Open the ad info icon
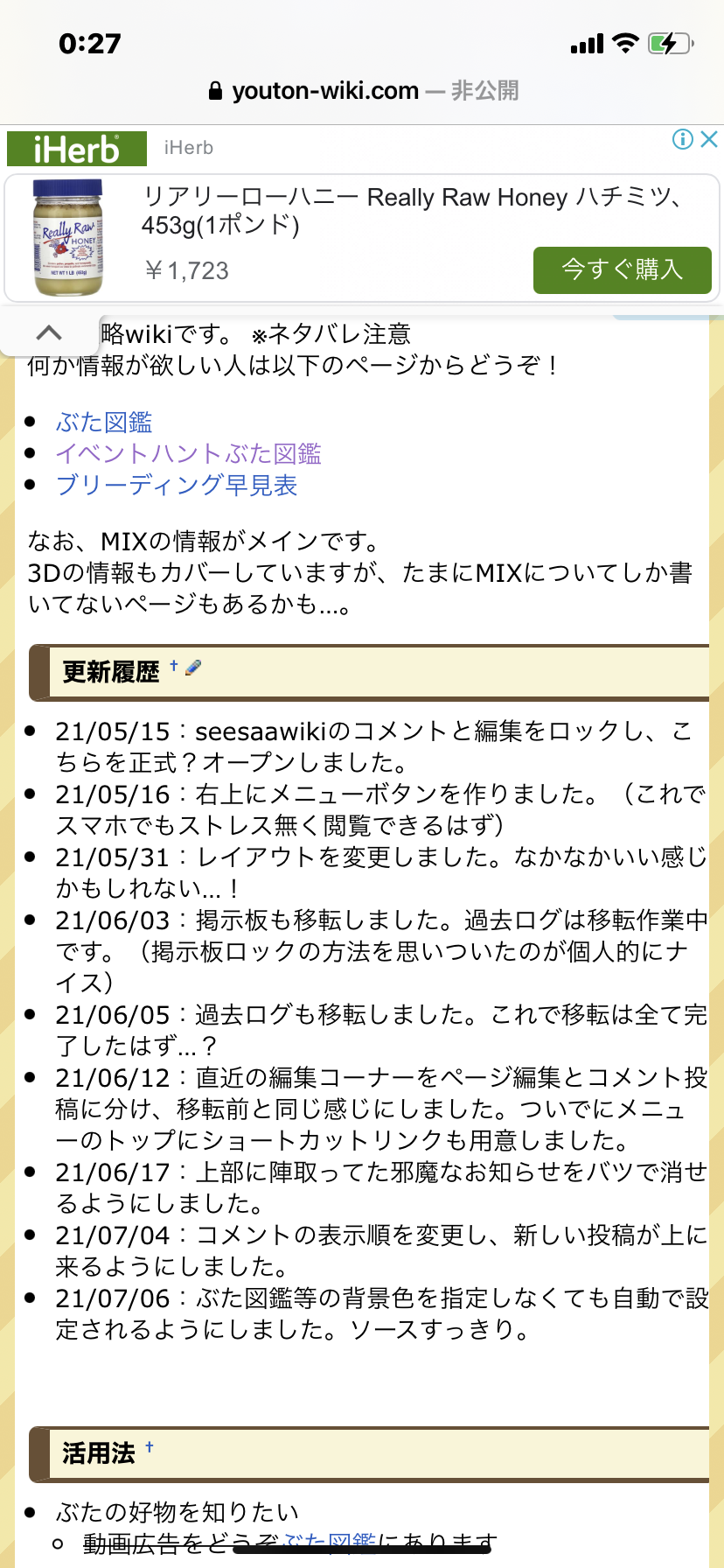The image size is (724, 1568). (x=682, y=139)
